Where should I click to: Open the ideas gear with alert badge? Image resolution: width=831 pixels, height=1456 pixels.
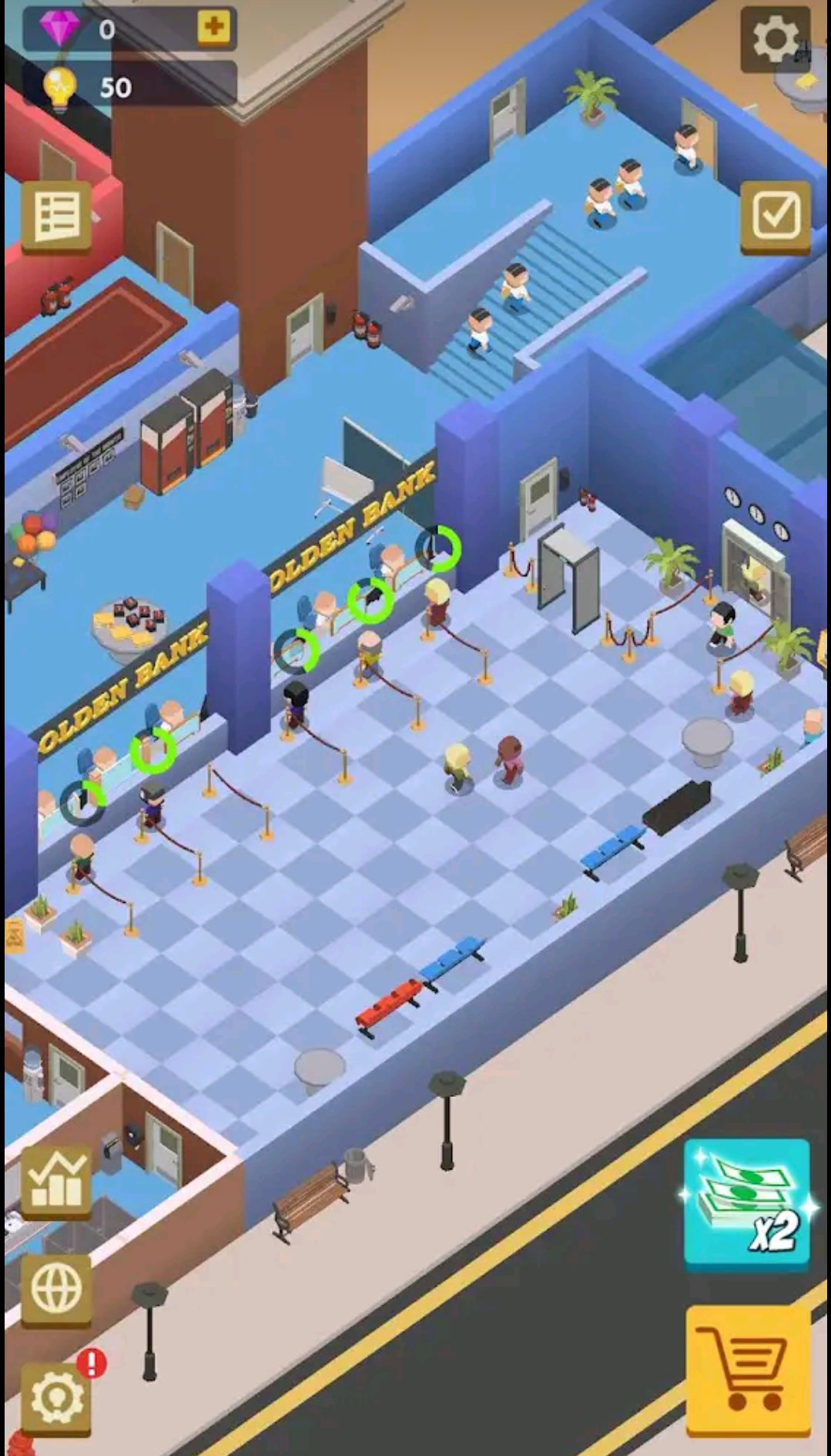coord(56,1398)
